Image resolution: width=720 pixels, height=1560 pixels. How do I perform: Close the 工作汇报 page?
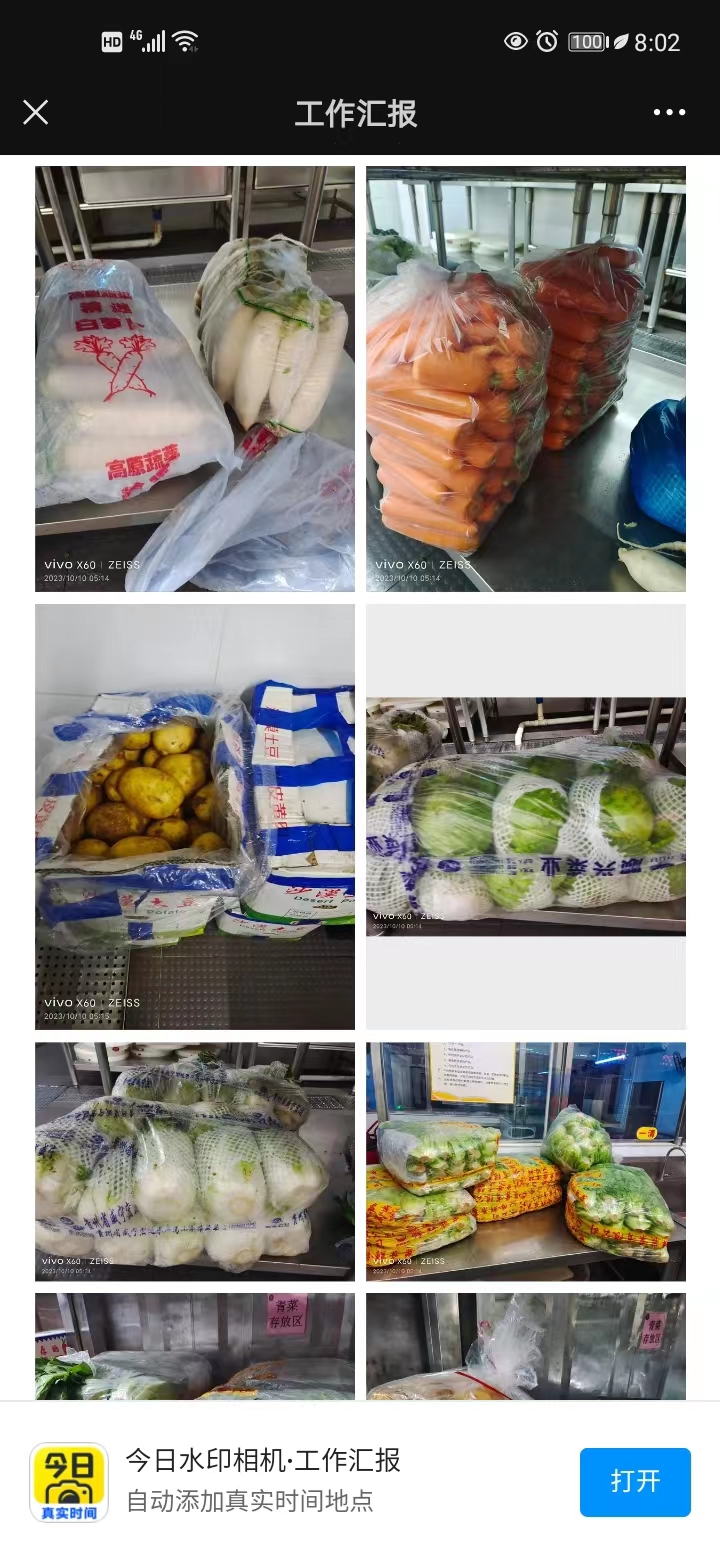(x=36, y=112)
